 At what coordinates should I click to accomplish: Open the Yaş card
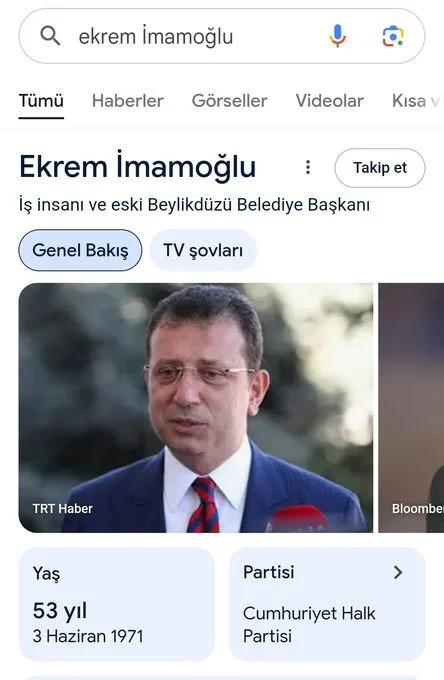pos(117,604)
